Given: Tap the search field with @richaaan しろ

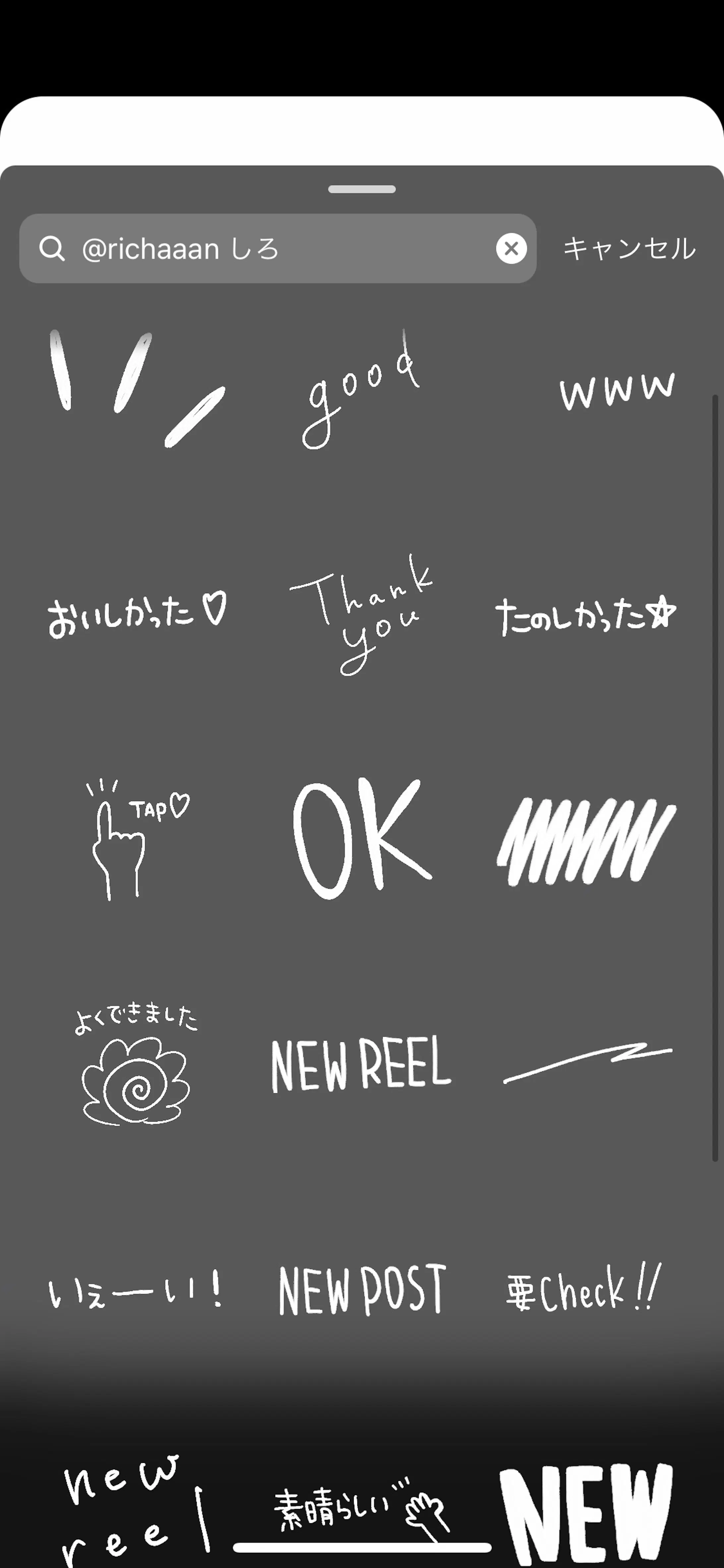Looking at the screenshot, I should point(277,248).
